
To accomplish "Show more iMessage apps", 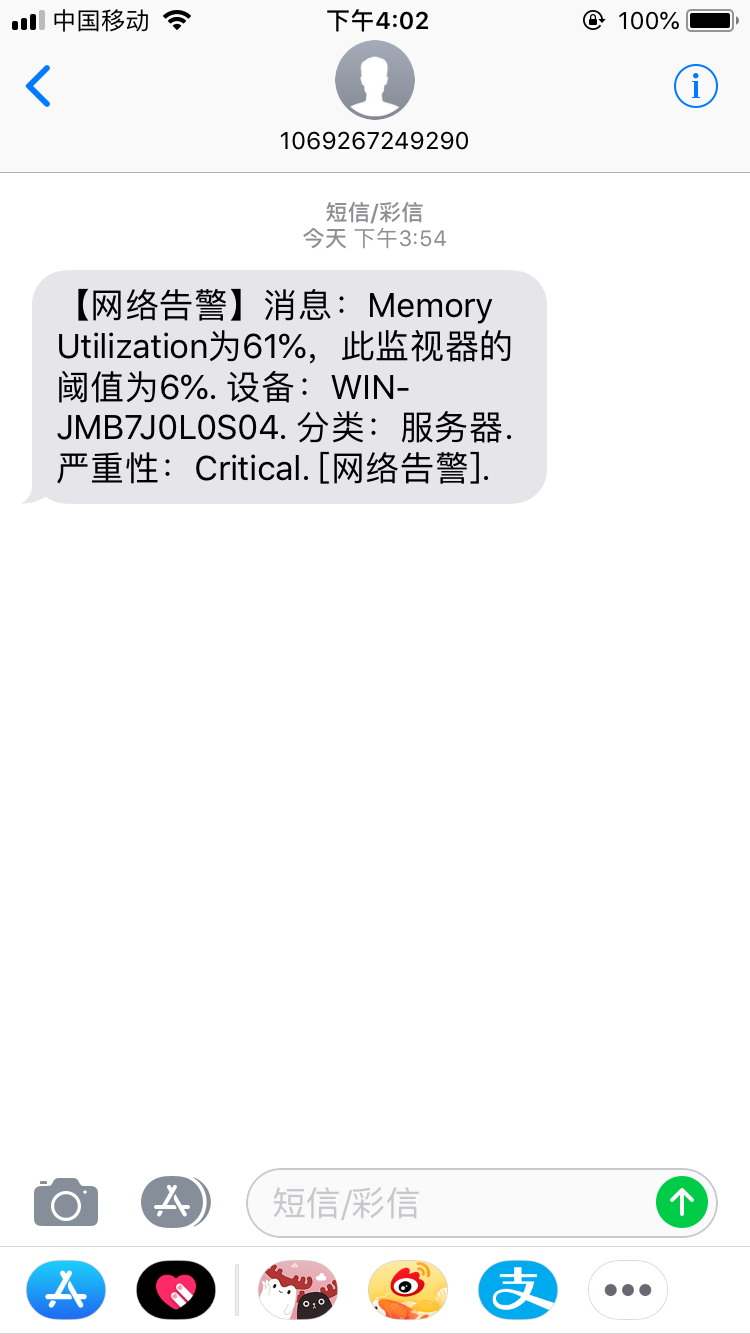I will (628, 1290).
